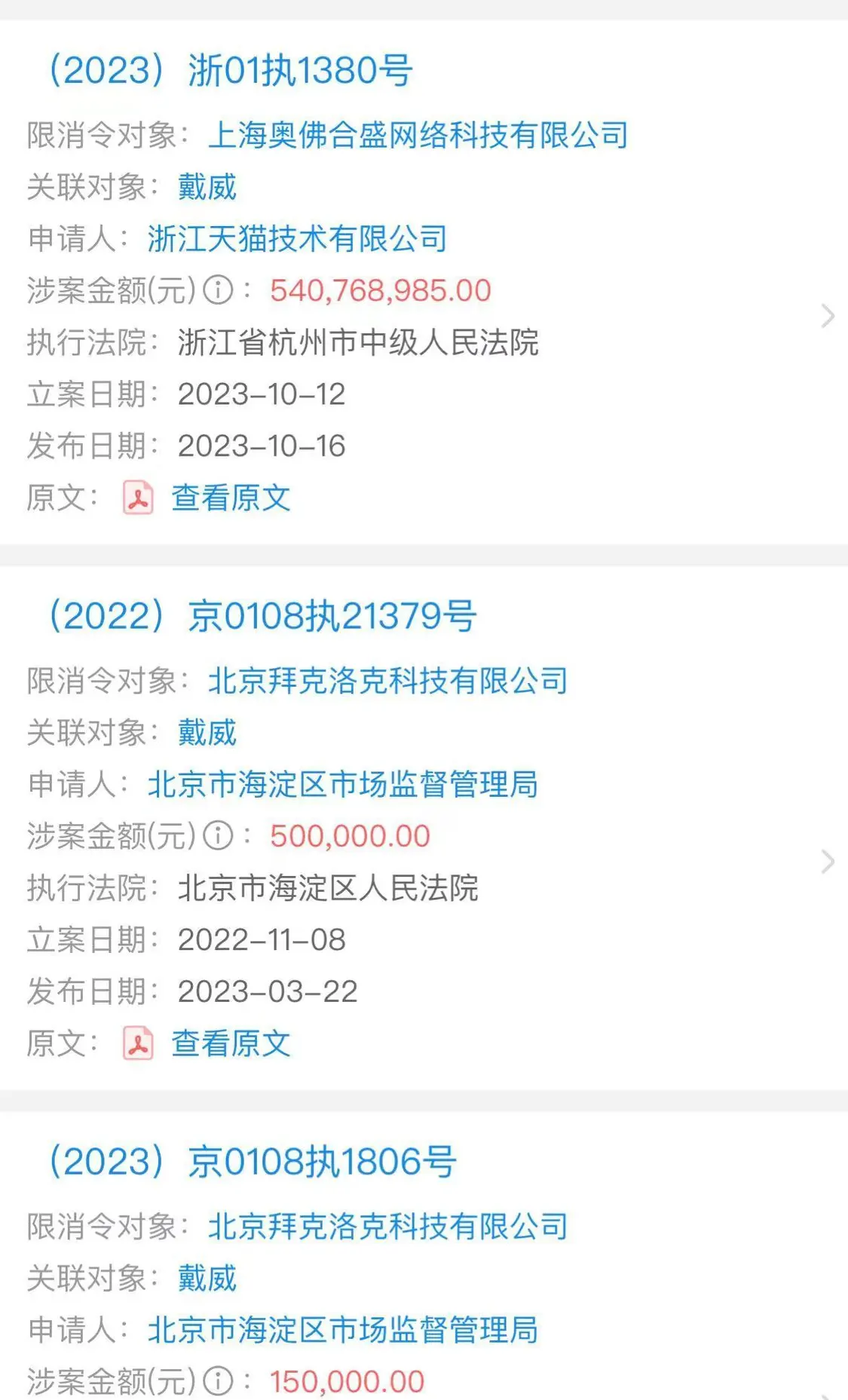Open chevron for the 京0108执21379号 card

(828, 861)
